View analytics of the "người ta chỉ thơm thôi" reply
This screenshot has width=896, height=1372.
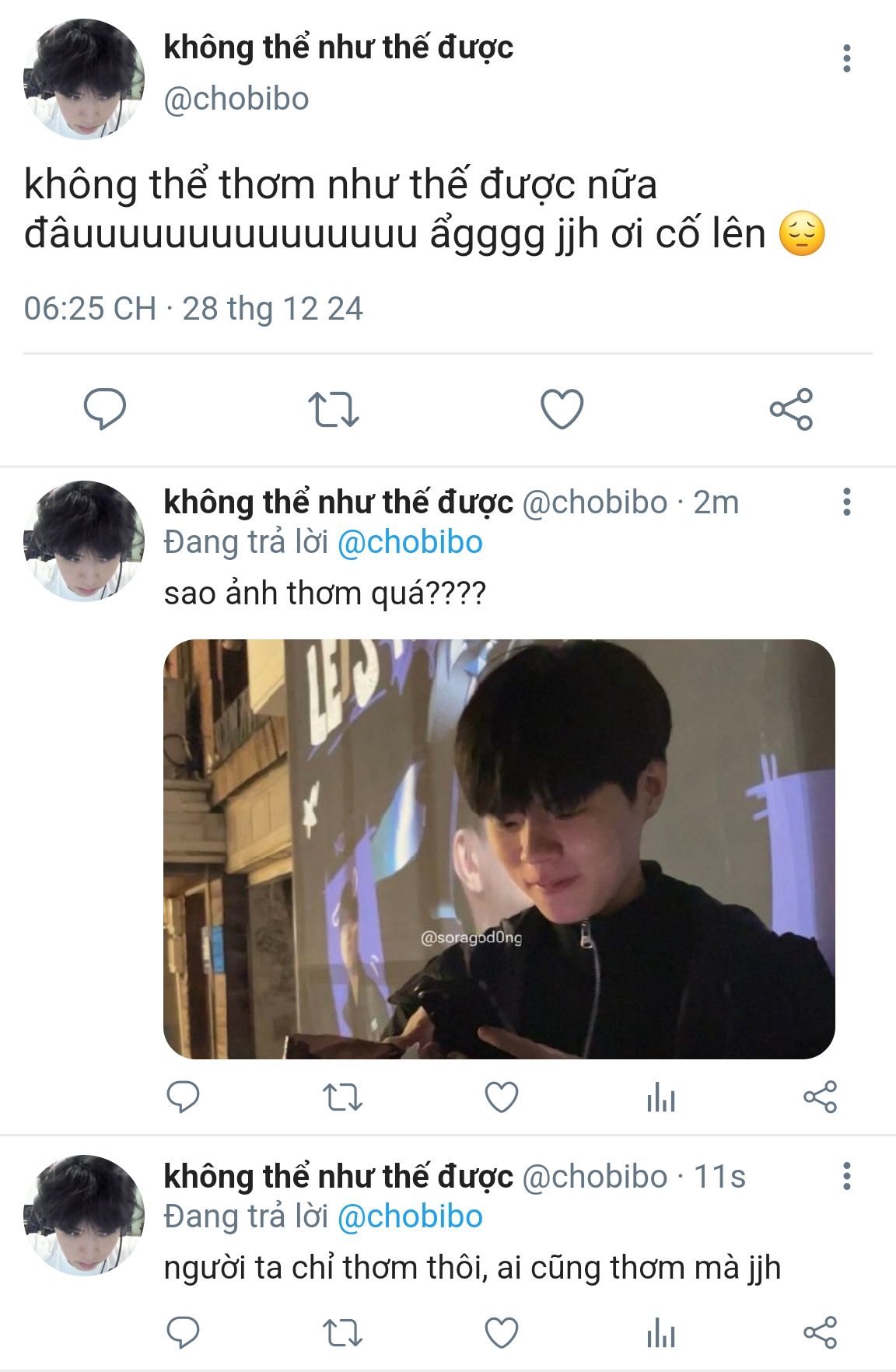(x=660, y=1332)
